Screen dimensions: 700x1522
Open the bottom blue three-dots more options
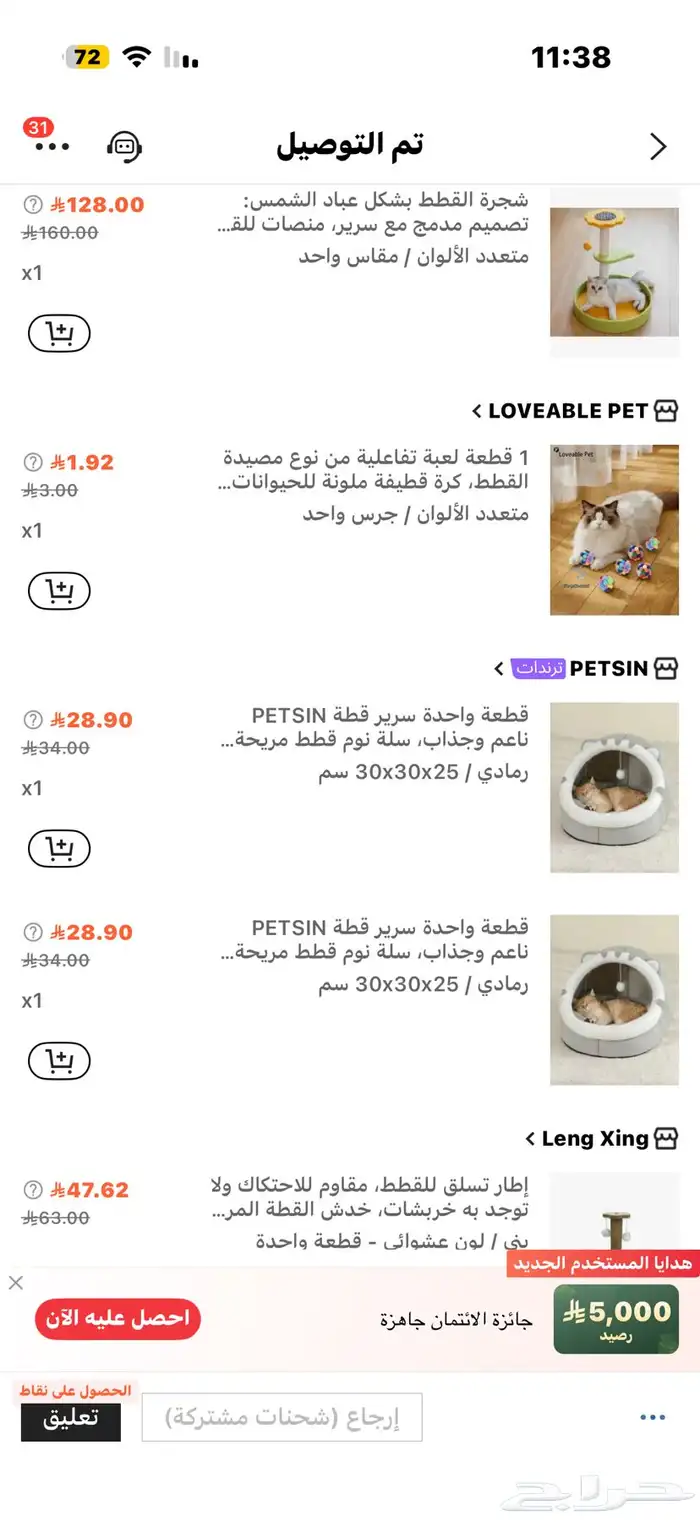(652, 1417)
